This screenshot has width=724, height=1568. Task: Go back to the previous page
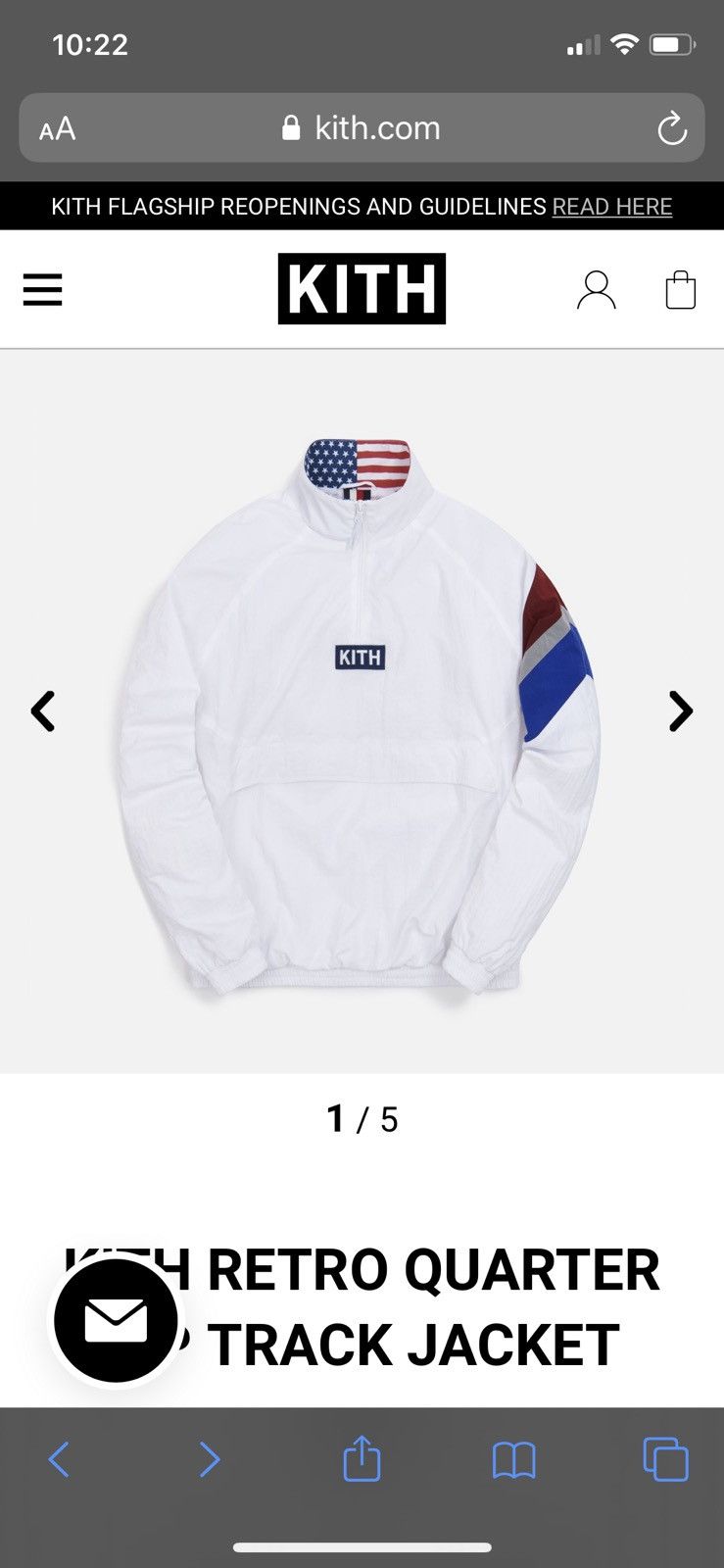(59, 1459)
